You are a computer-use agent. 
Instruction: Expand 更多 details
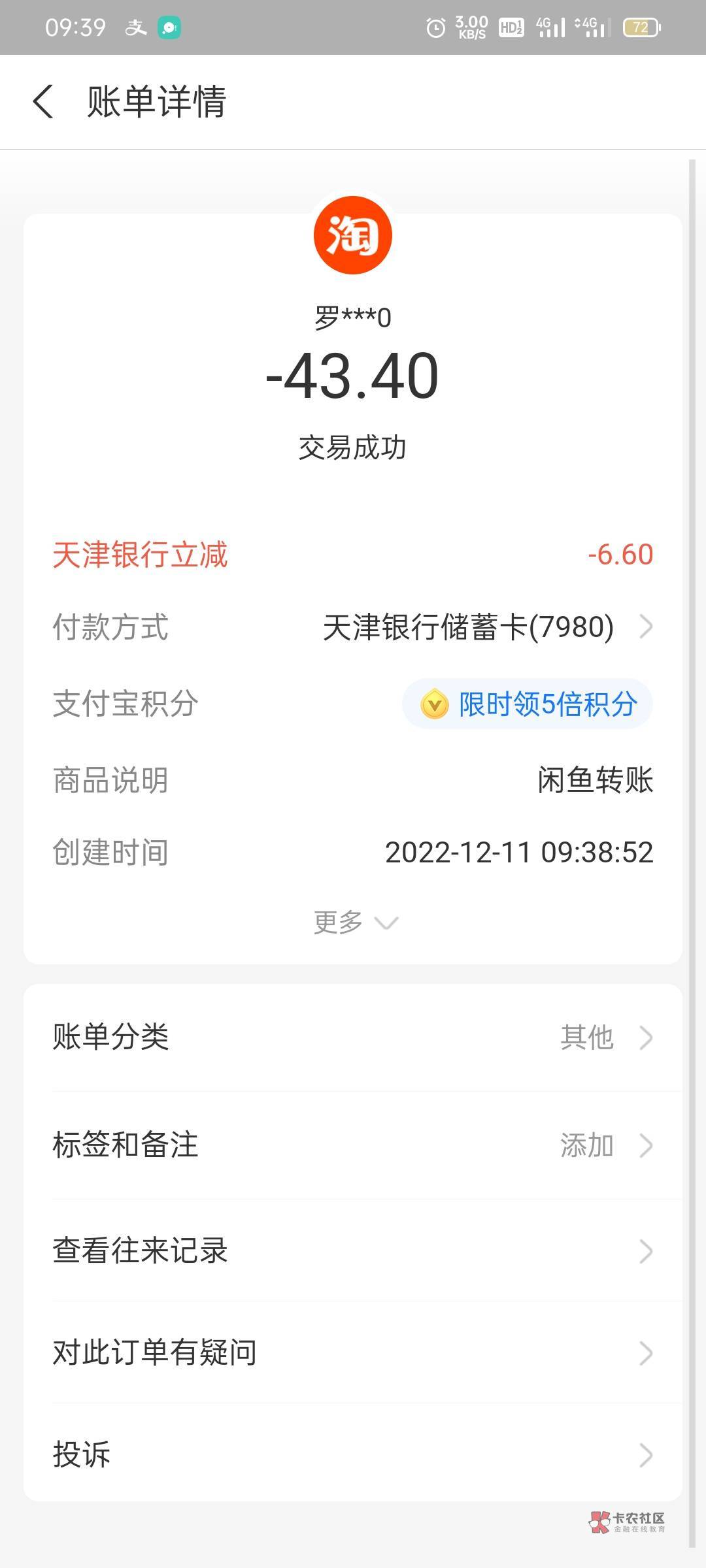coord(356,922)
